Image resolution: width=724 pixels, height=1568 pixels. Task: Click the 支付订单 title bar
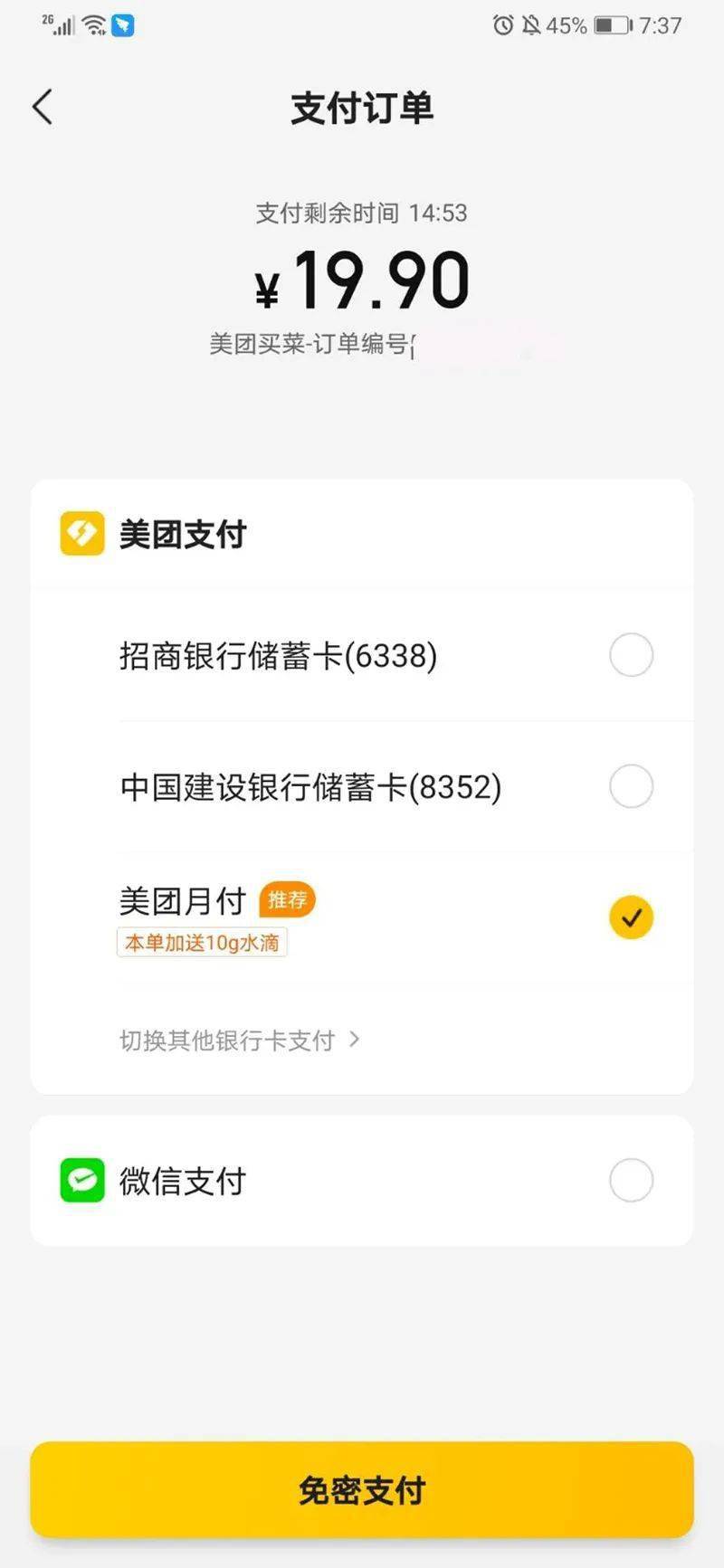[362, 108]
